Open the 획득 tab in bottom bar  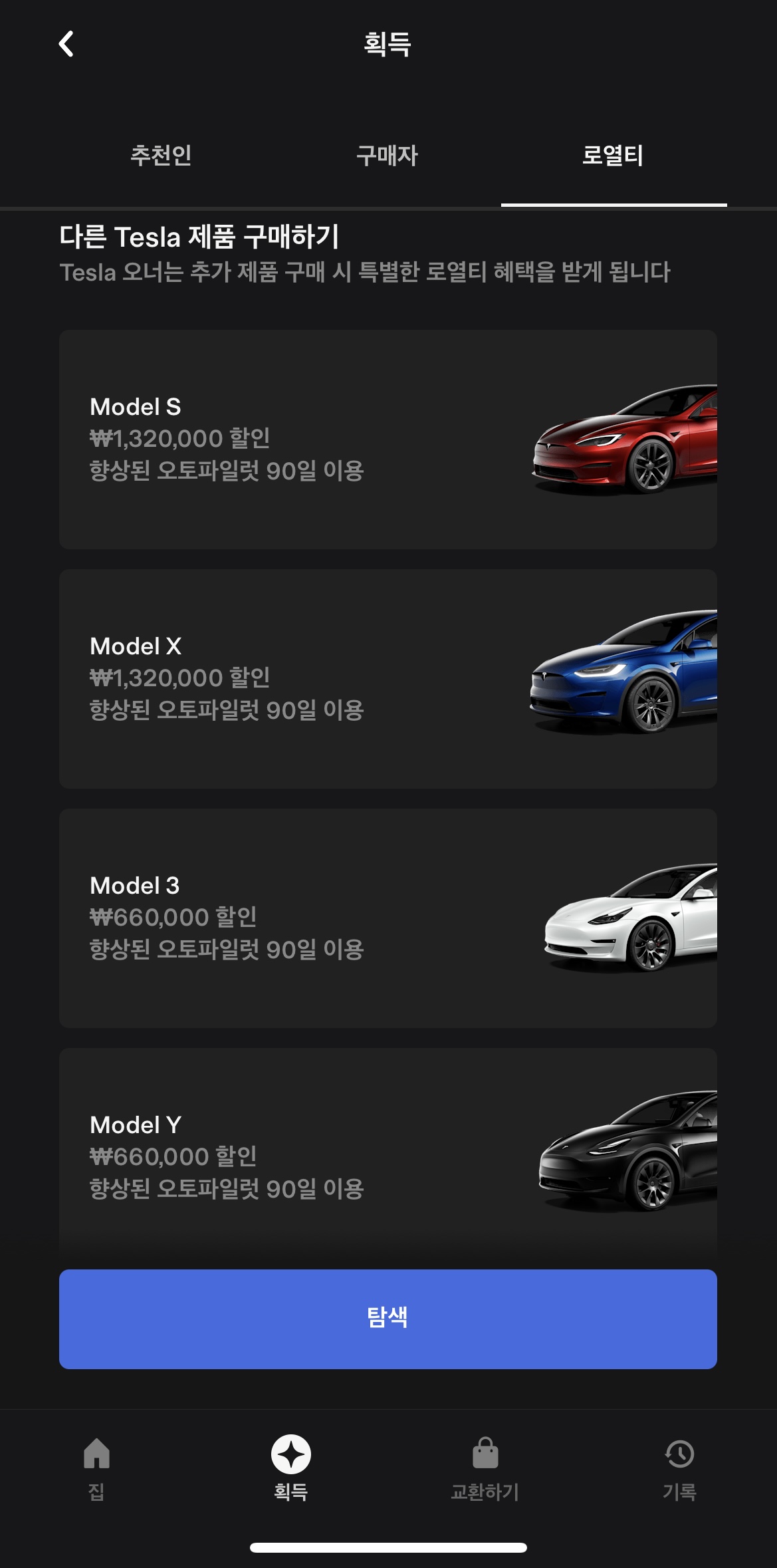tap(291, 1469)
